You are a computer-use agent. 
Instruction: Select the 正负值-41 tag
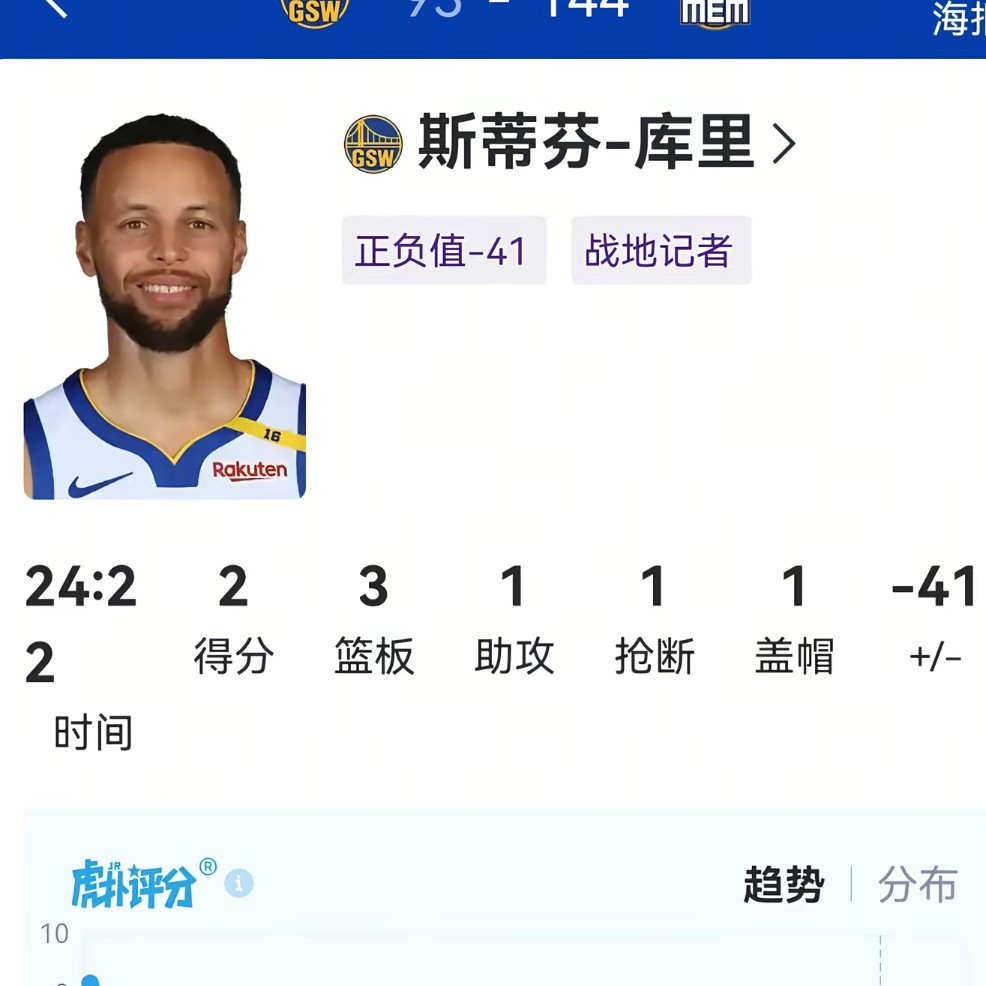[443, 251]
